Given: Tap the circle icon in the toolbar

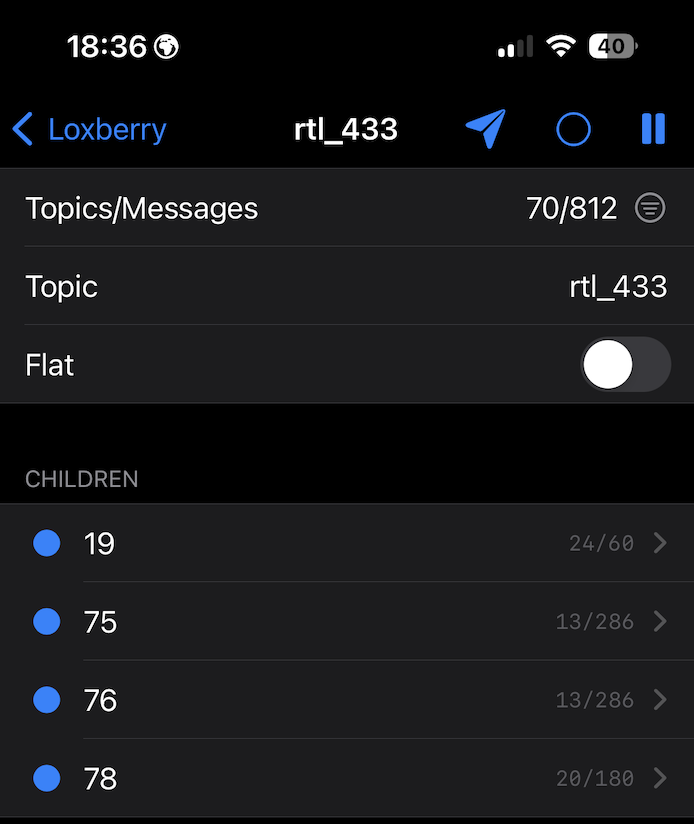Looking at the screenshot, I should click(573, 129).
